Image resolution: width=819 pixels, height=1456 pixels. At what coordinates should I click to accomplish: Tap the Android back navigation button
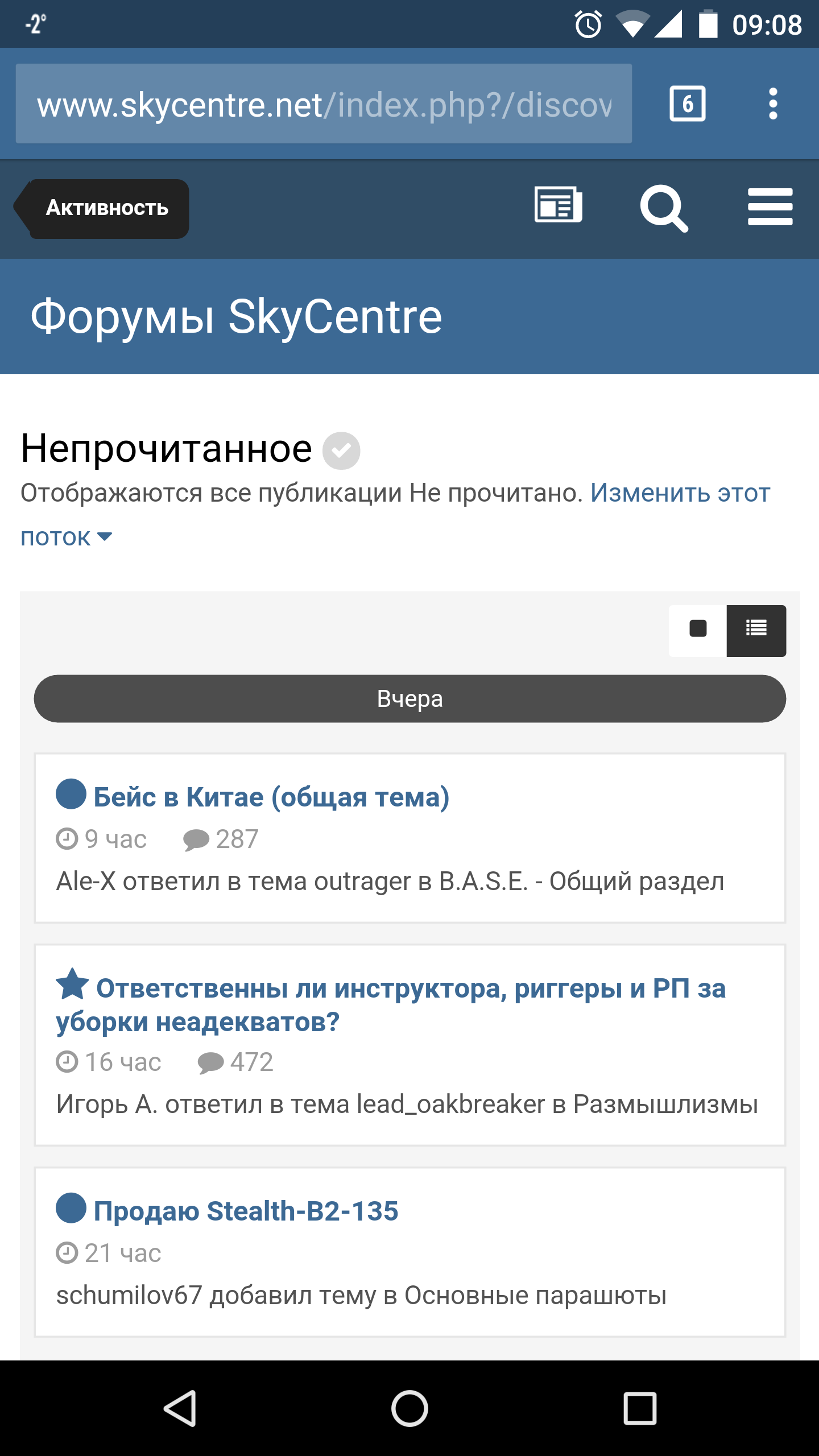click(180, 1408)
